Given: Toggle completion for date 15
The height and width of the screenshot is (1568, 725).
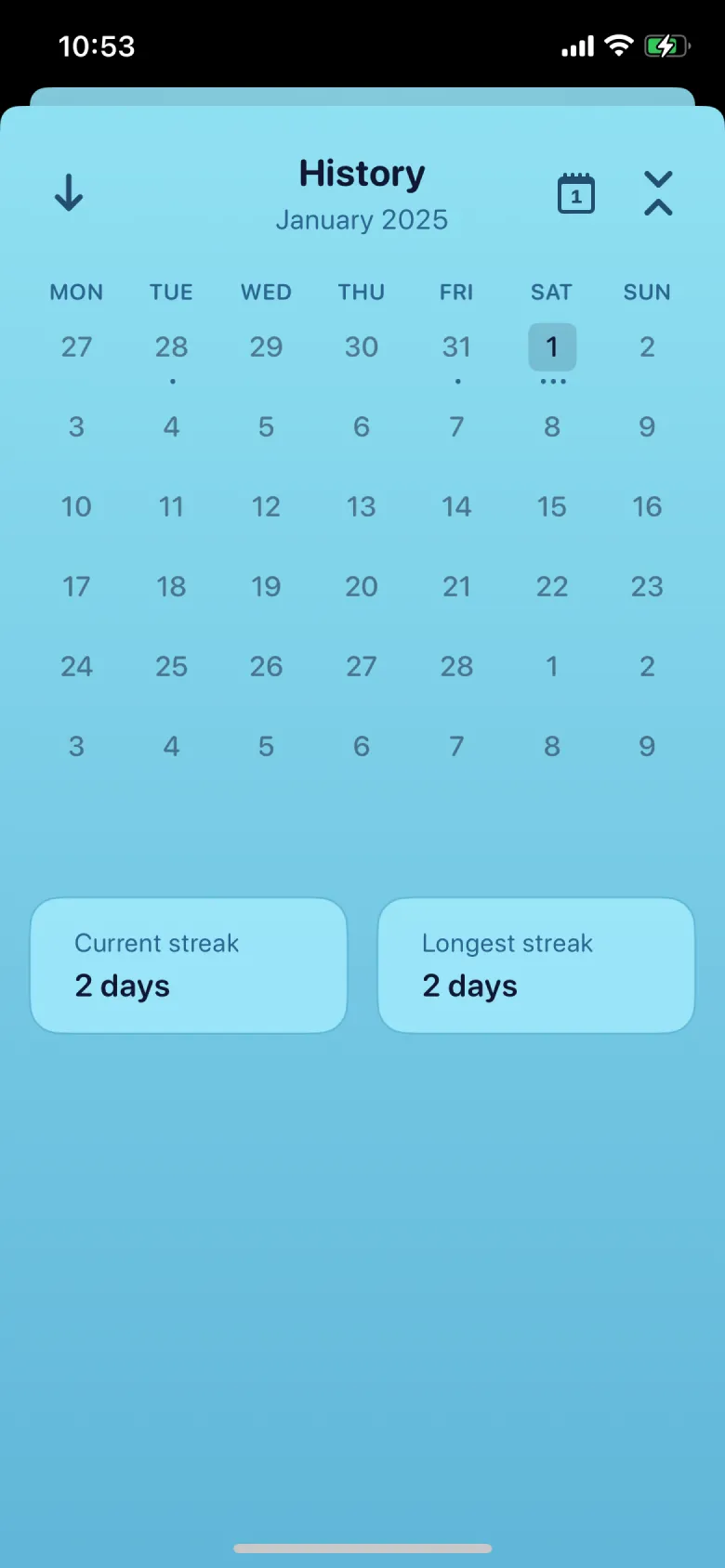Looking at the screenshot, I should [552, 506].
